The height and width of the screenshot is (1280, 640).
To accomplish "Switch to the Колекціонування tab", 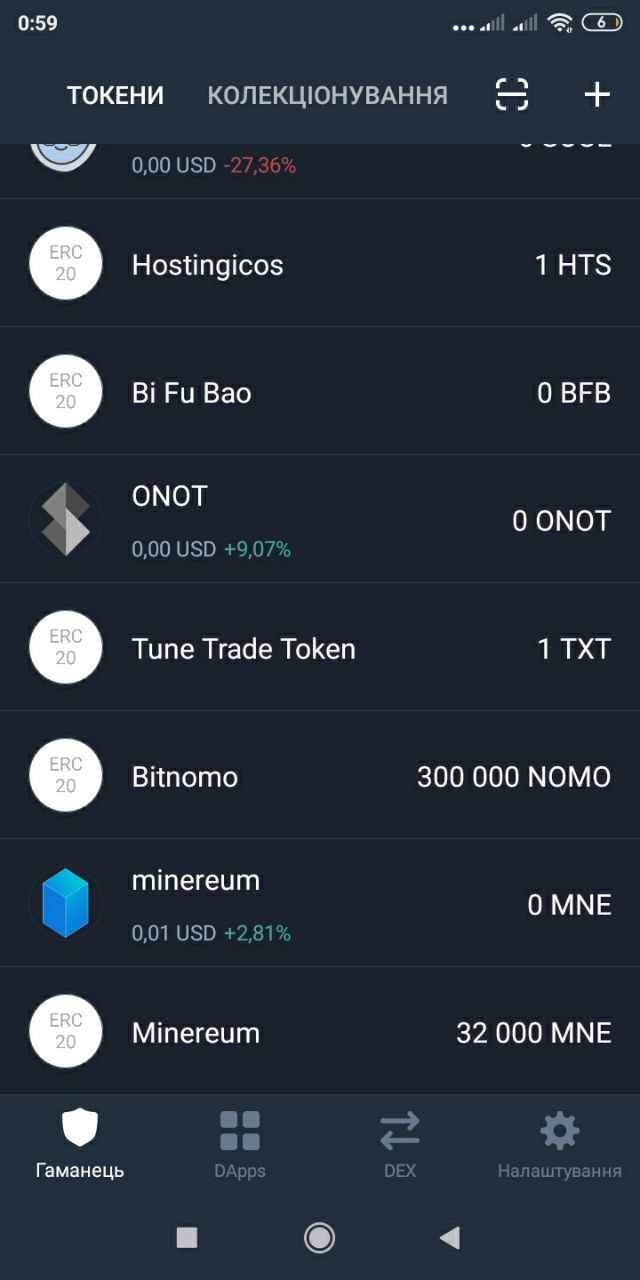I will tap(327, 96).
